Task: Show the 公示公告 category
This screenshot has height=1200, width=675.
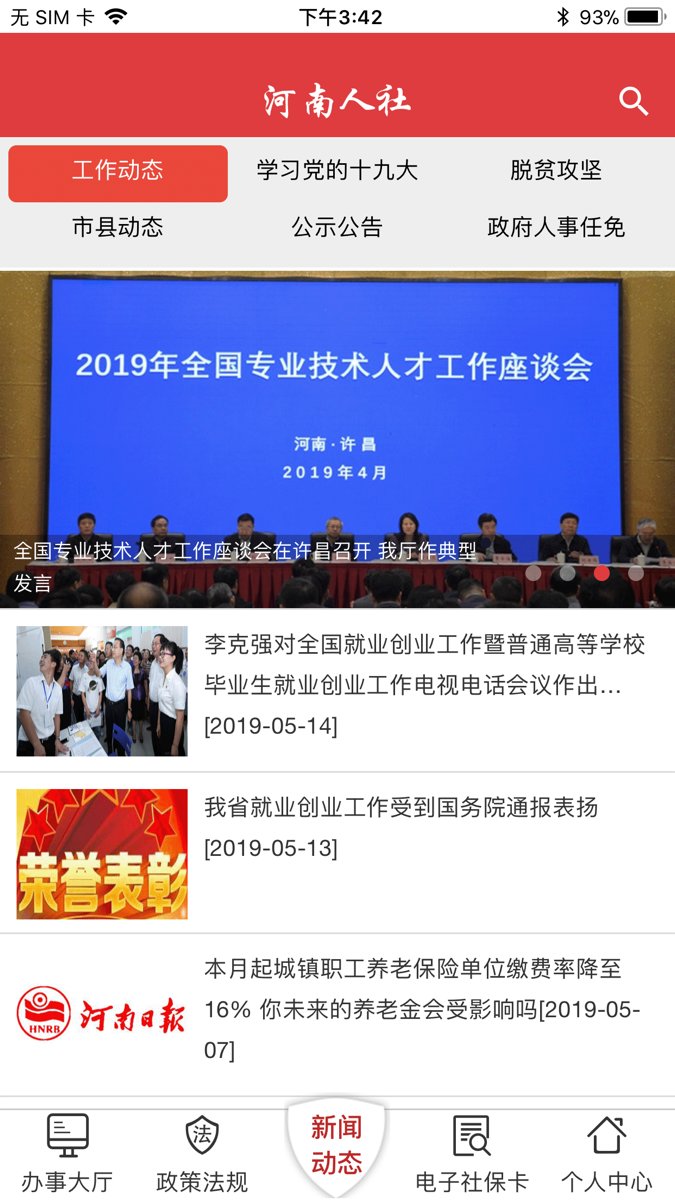Action: tap(337, 227)
